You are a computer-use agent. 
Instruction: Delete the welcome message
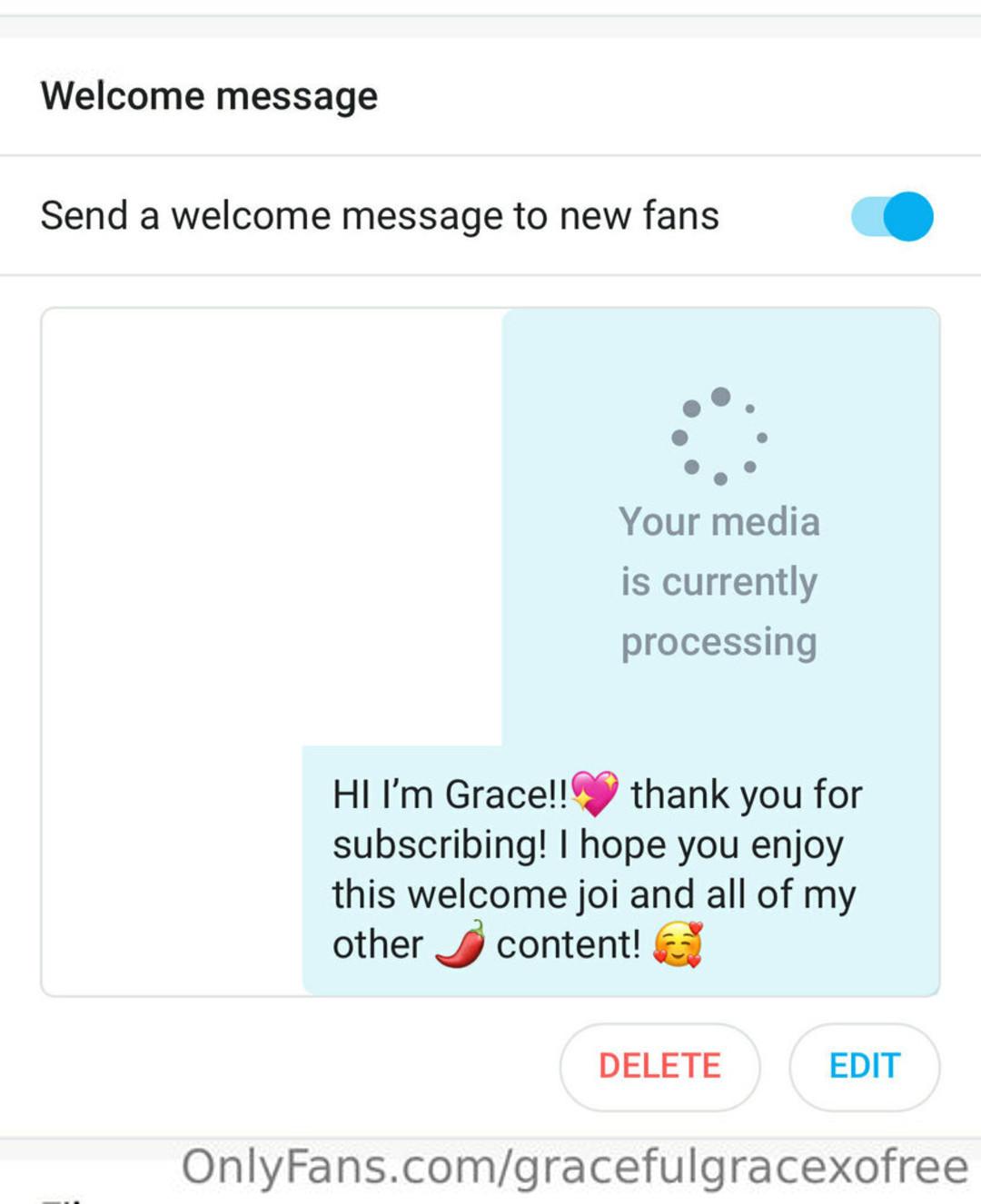659,1066
